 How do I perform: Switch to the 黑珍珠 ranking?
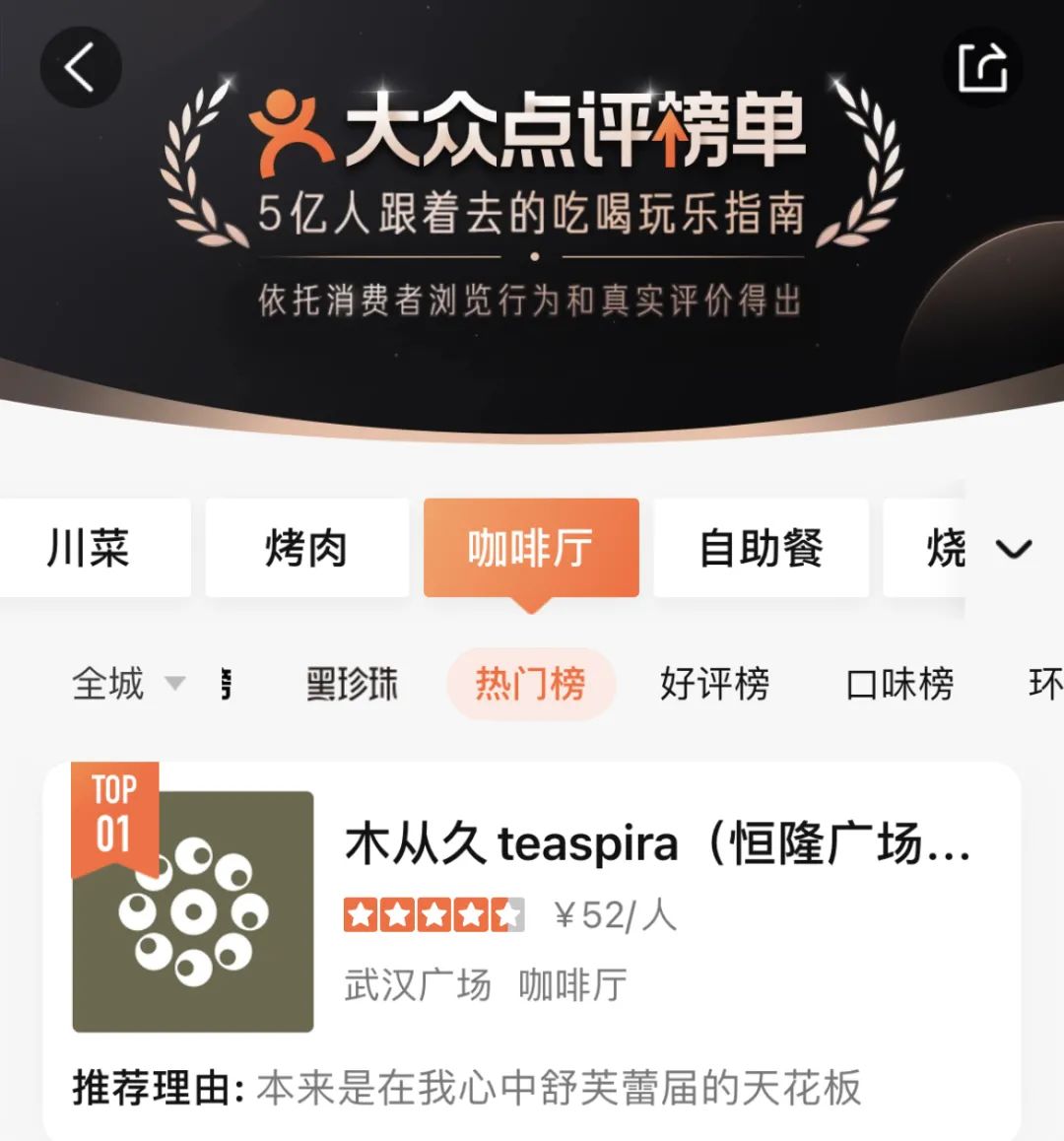(x=352, y=683)
